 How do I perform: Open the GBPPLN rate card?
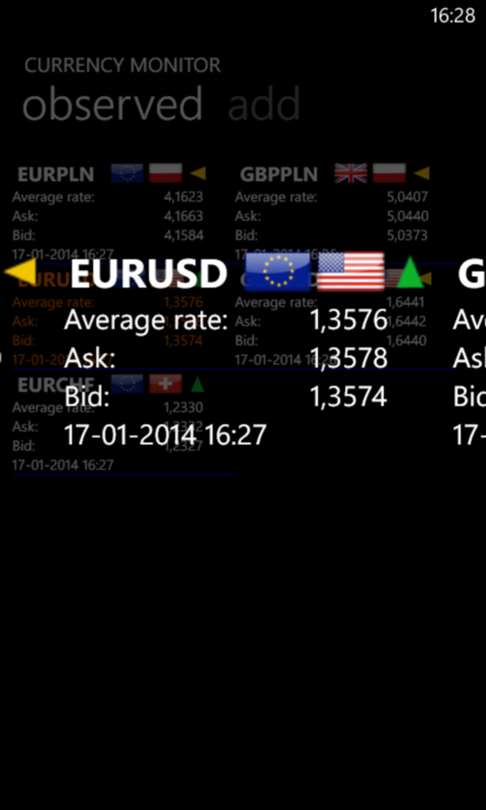(x=332, y=212)
